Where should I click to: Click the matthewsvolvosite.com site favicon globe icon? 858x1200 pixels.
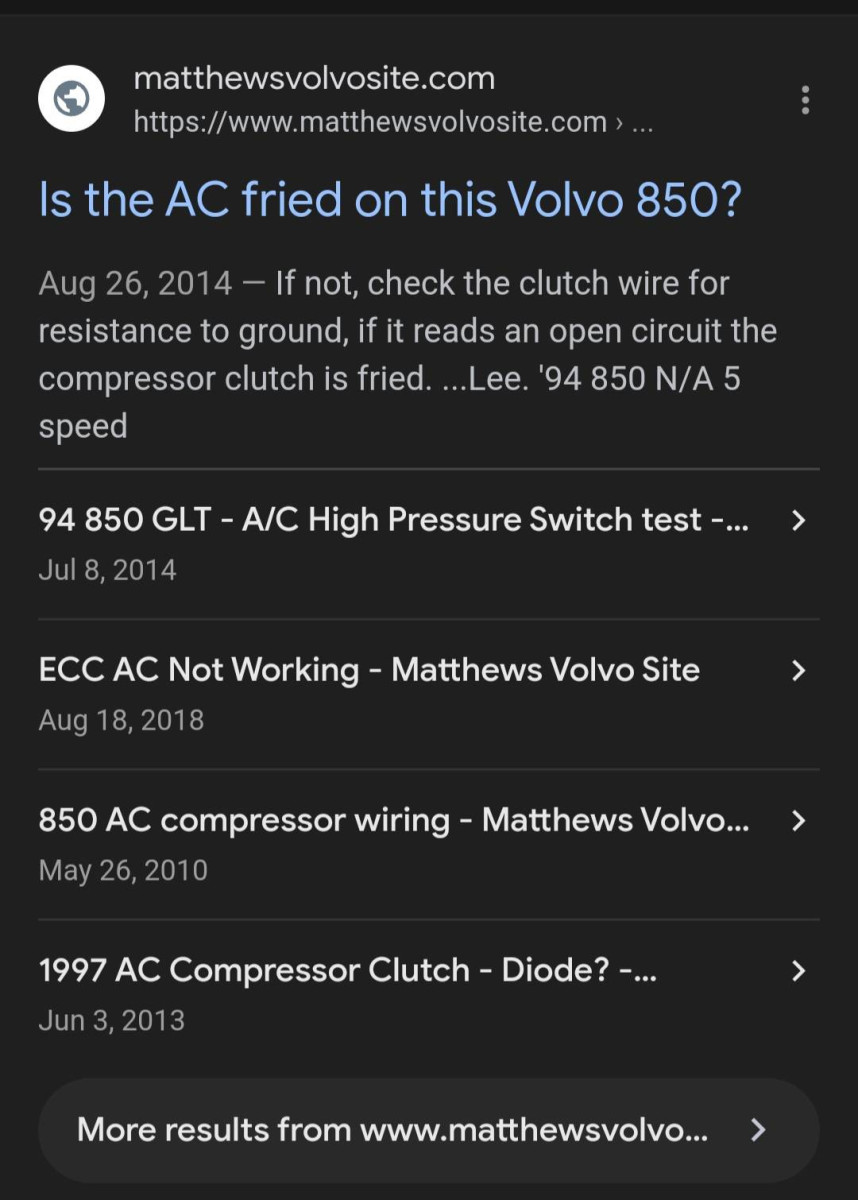[70, 97]
